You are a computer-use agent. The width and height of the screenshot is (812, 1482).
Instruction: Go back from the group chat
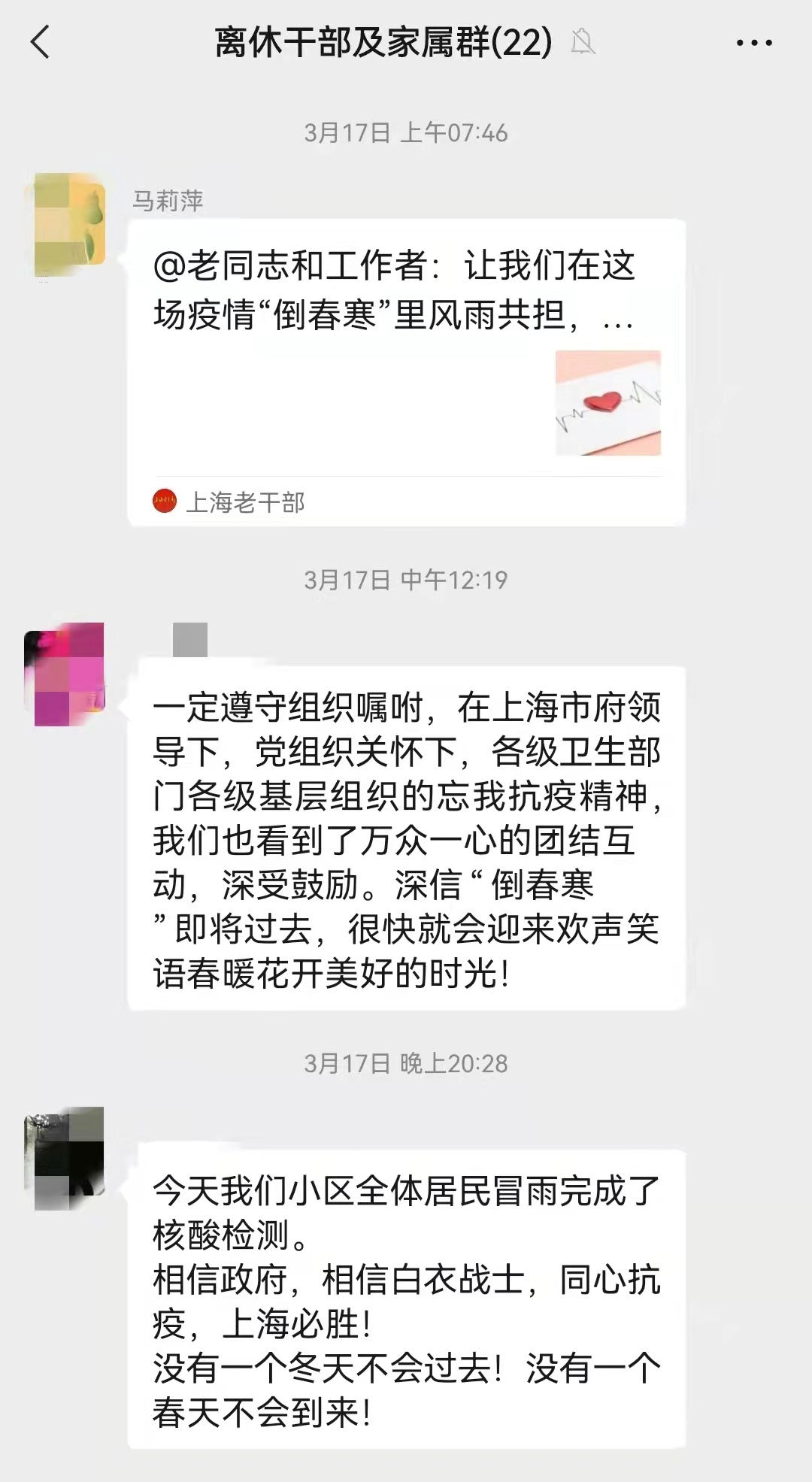[41, 42]
